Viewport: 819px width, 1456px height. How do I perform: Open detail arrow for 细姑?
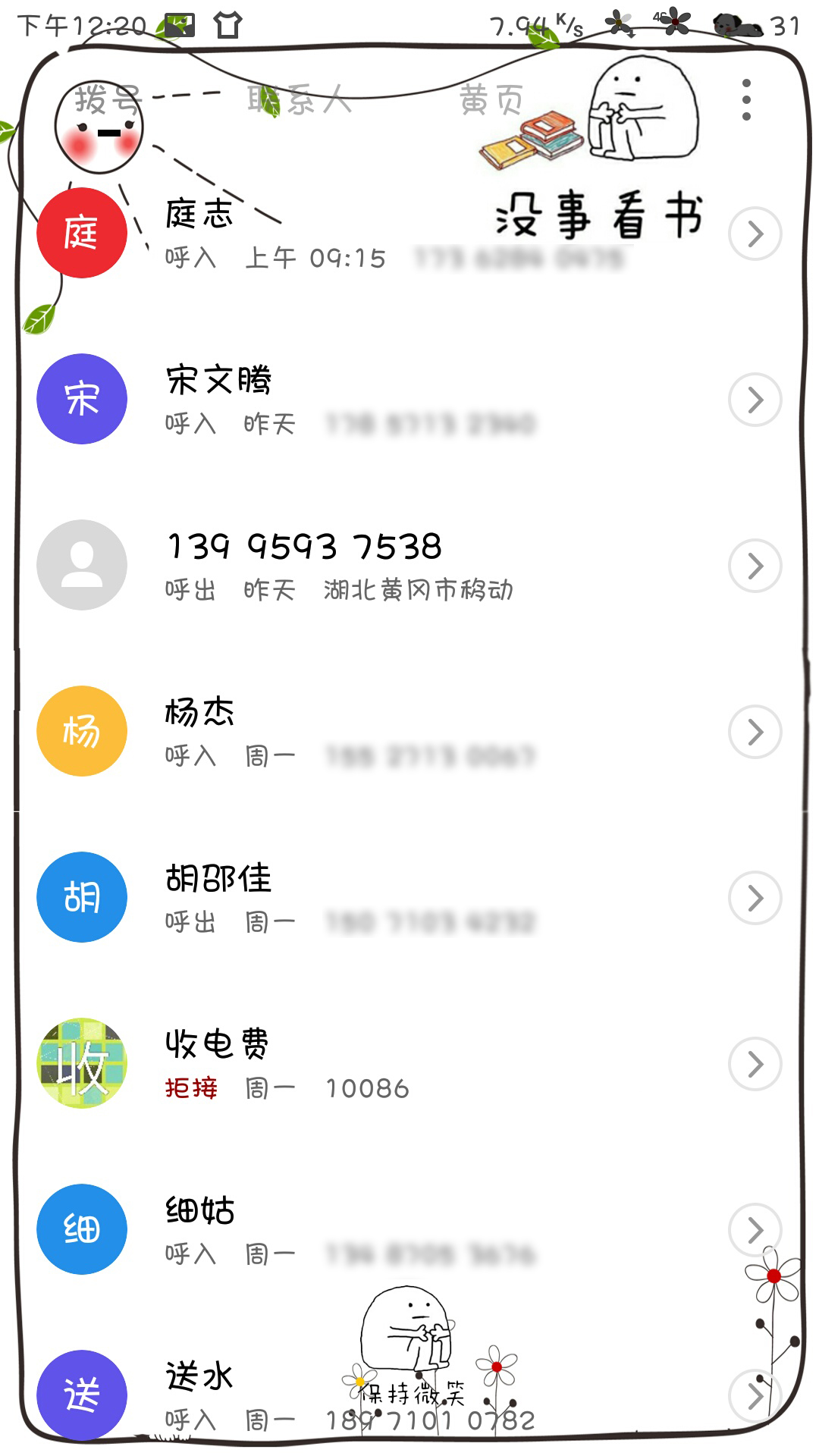tap(755, 1230)
